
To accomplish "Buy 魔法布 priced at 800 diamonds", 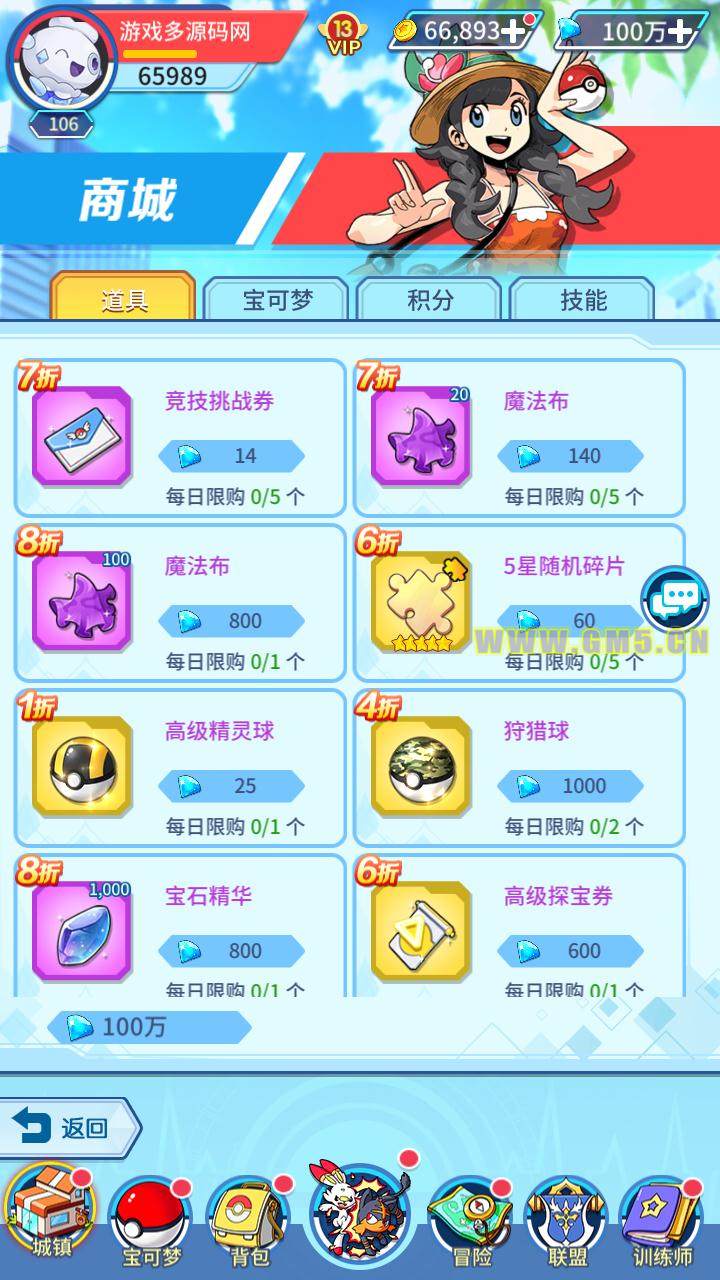I will [x=232, y=621].
